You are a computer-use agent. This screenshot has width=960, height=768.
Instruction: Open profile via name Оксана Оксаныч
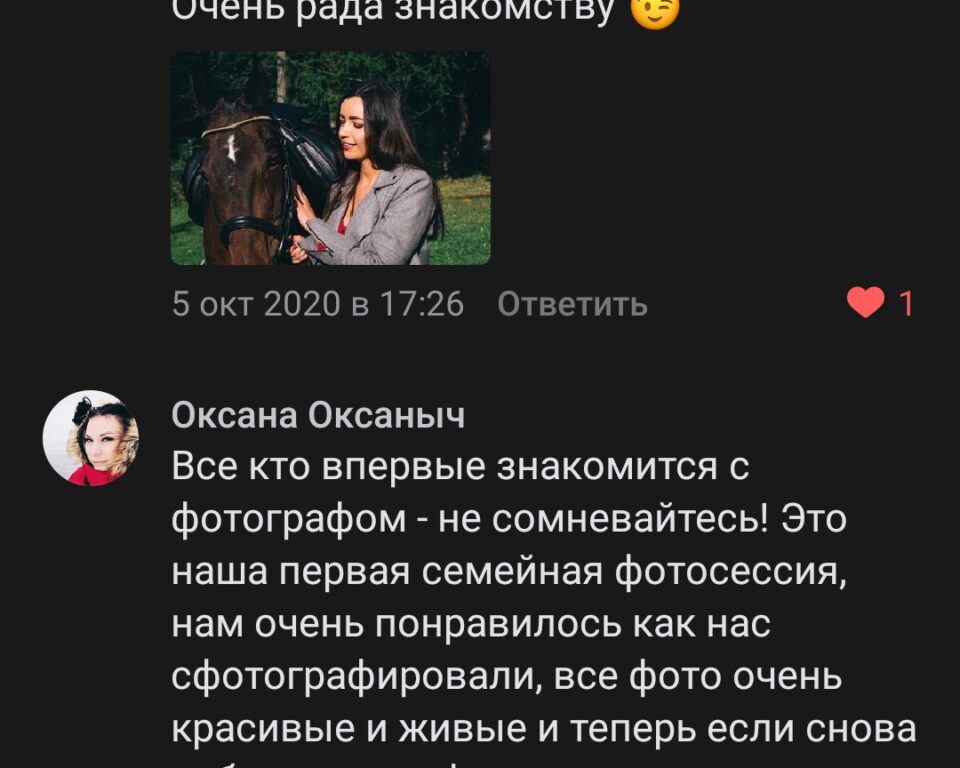[318, 415]
